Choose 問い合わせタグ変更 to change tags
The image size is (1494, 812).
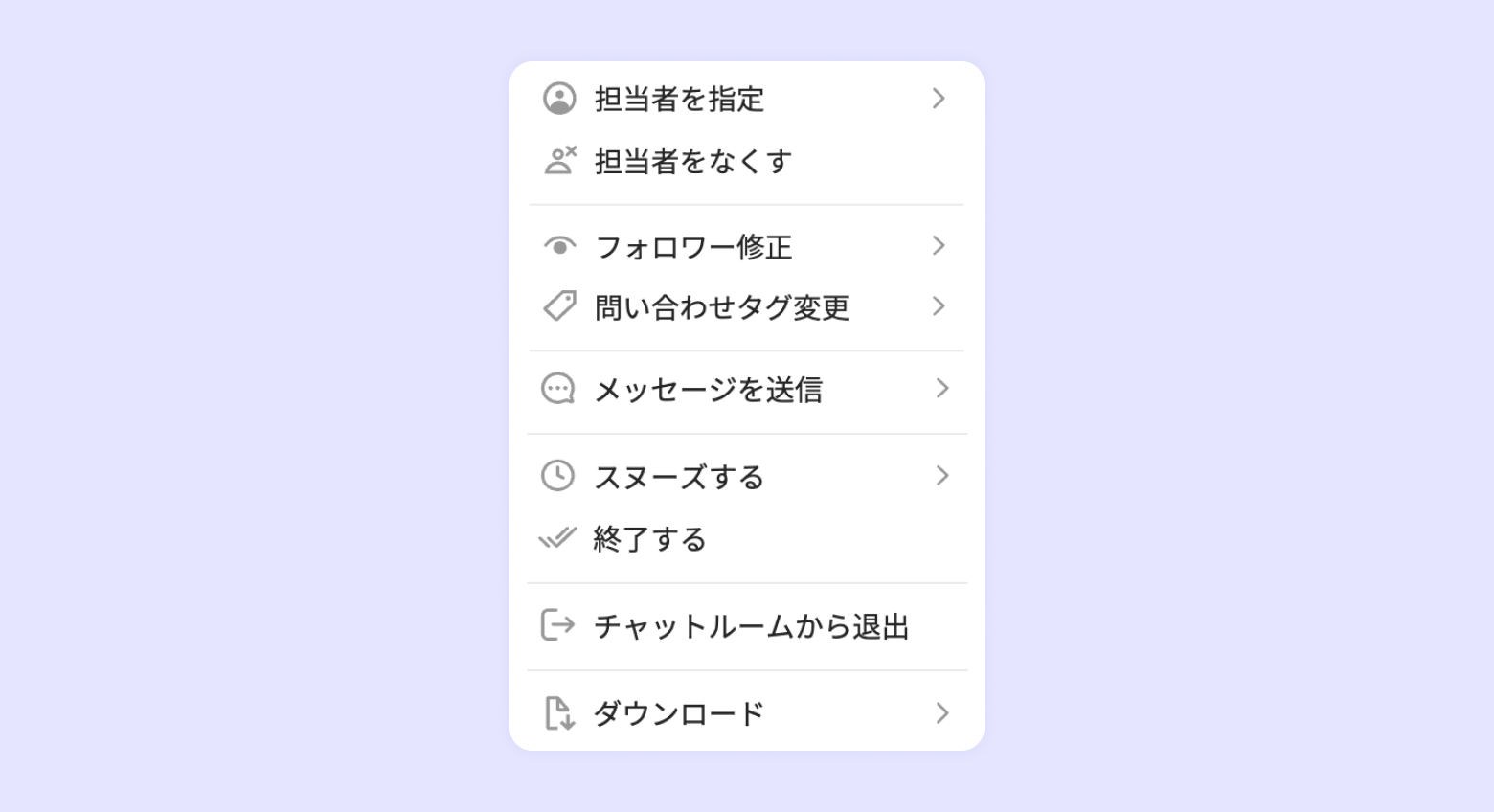(x=721, y=307)
